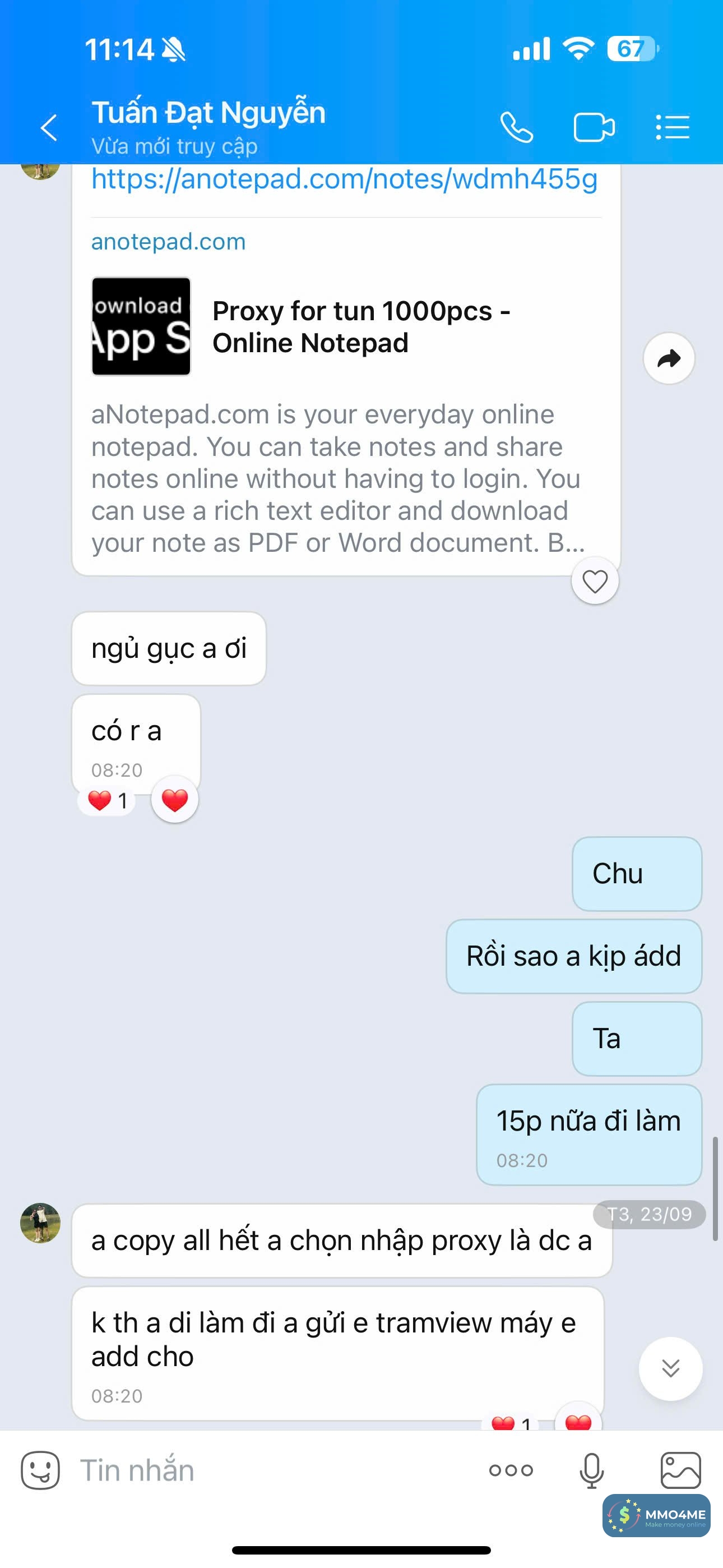Like the anotepad link message
This screenshot has height=1568, width=723.
coord(595,582)
